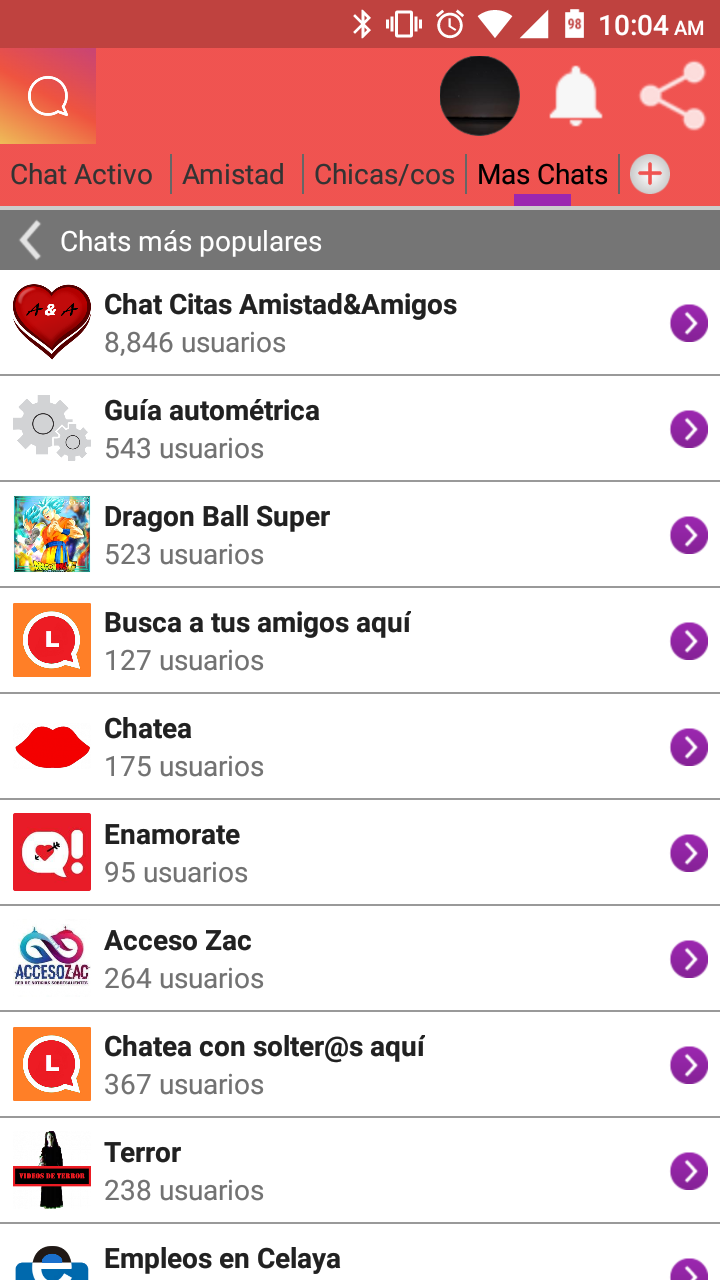Open the Guía autométrica chat
The height and width of the screenshot is (1280, 720).
click(360, 429)
